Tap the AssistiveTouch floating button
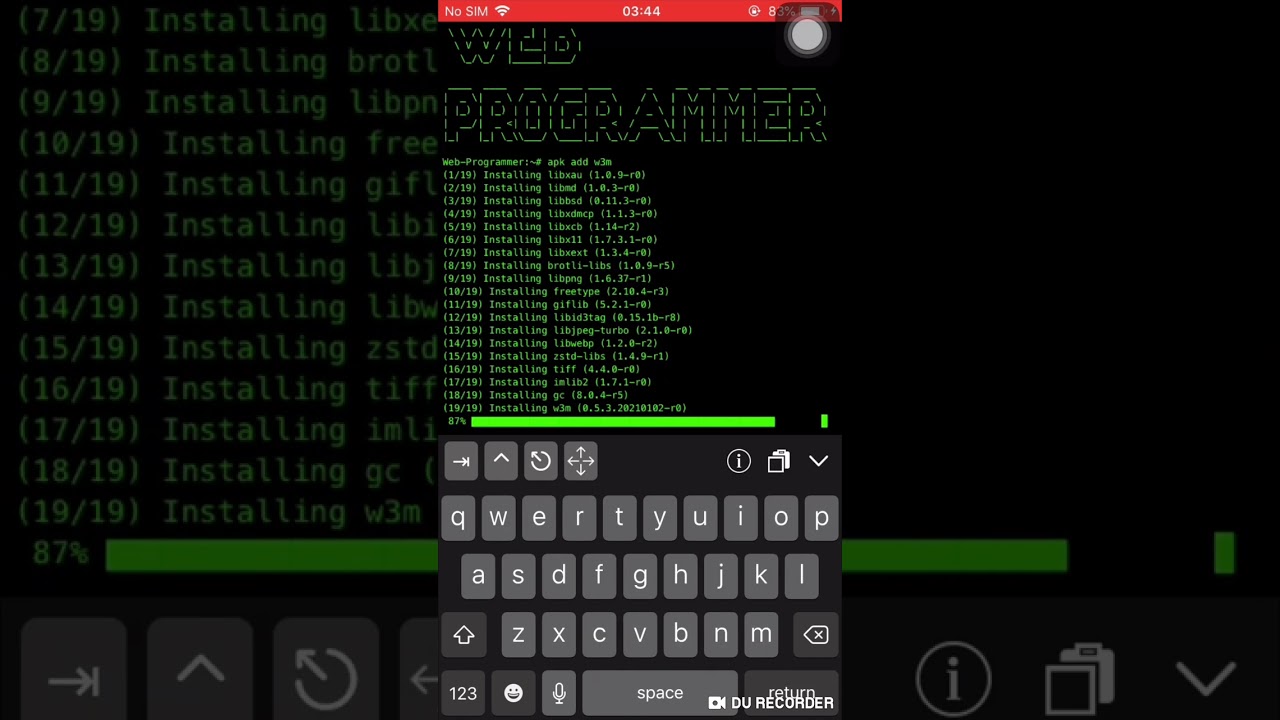This screenshot has height=720, width=1280. (807, 36)
